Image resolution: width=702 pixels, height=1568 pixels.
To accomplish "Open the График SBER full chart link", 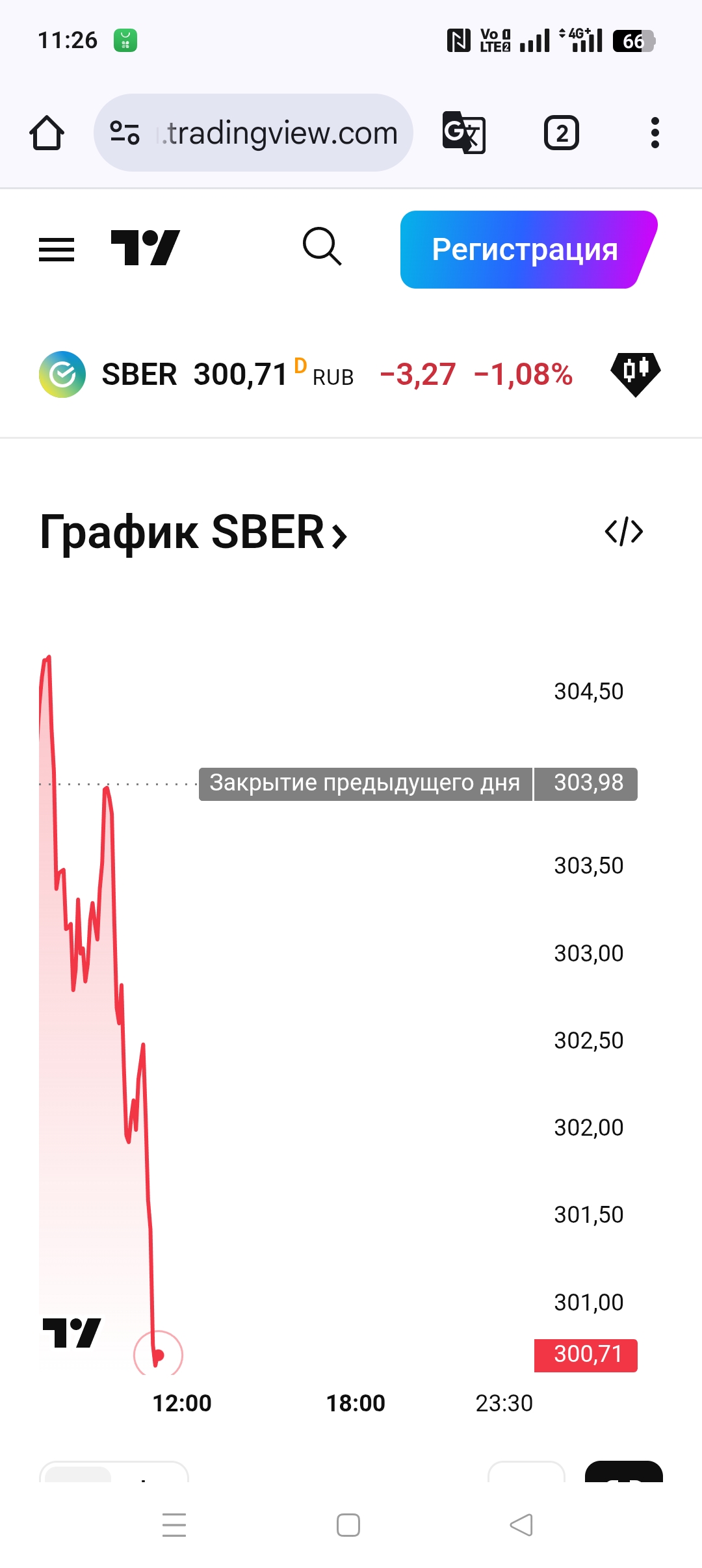I will click(x=194, y=533).
